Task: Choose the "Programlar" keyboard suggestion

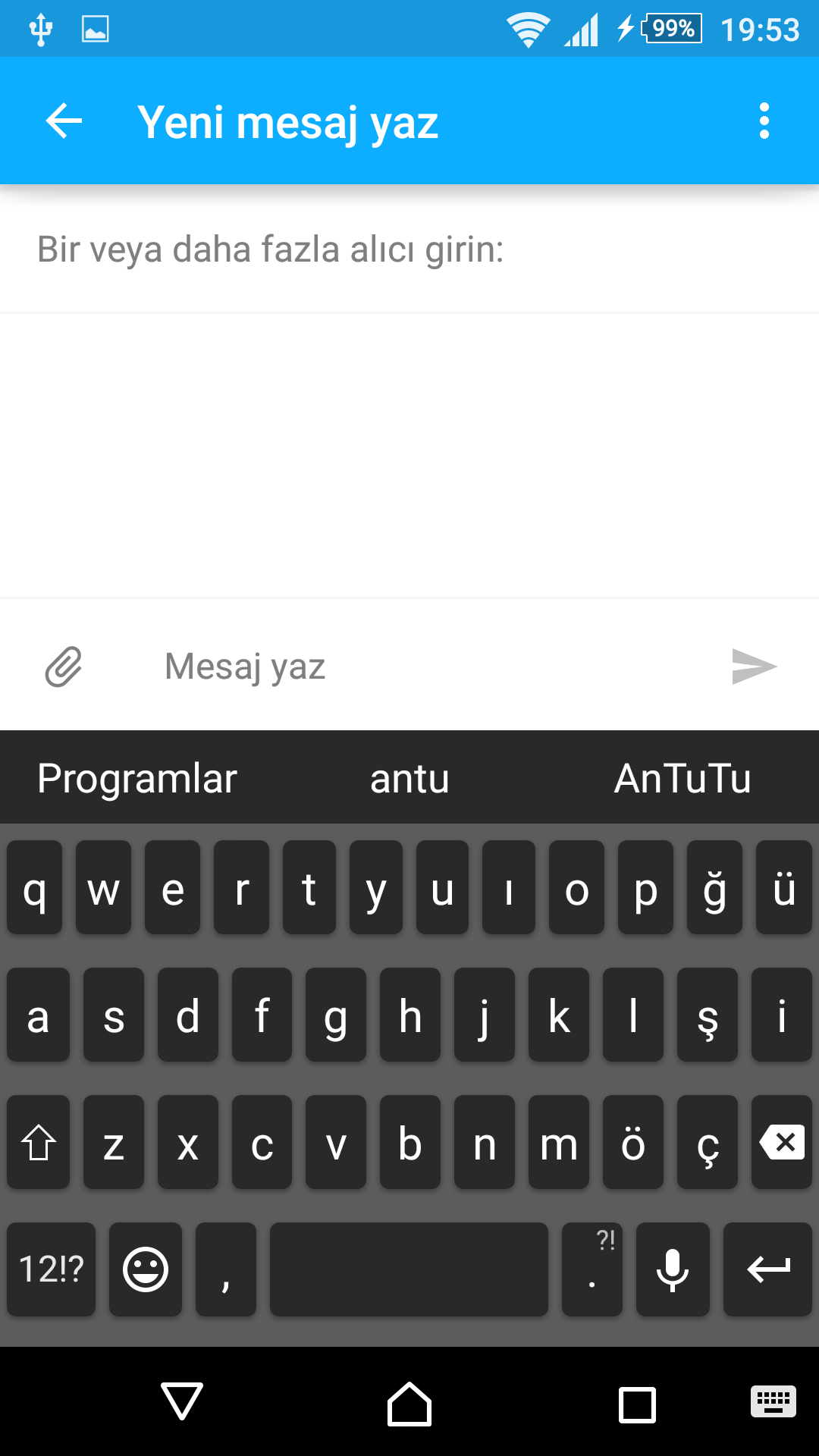Action: pos(137,779)
